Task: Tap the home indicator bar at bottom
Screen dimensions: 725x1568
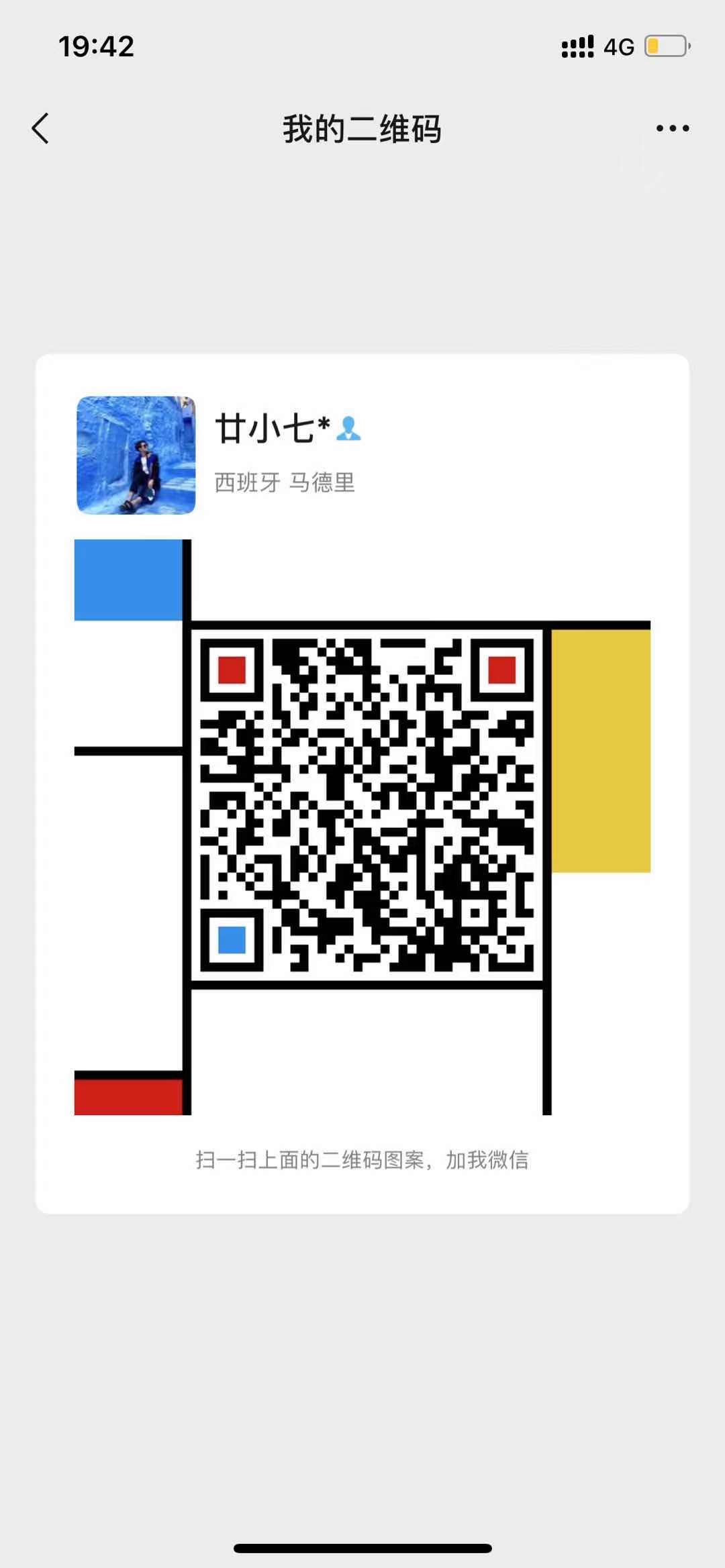Action: coord(362,1549)
